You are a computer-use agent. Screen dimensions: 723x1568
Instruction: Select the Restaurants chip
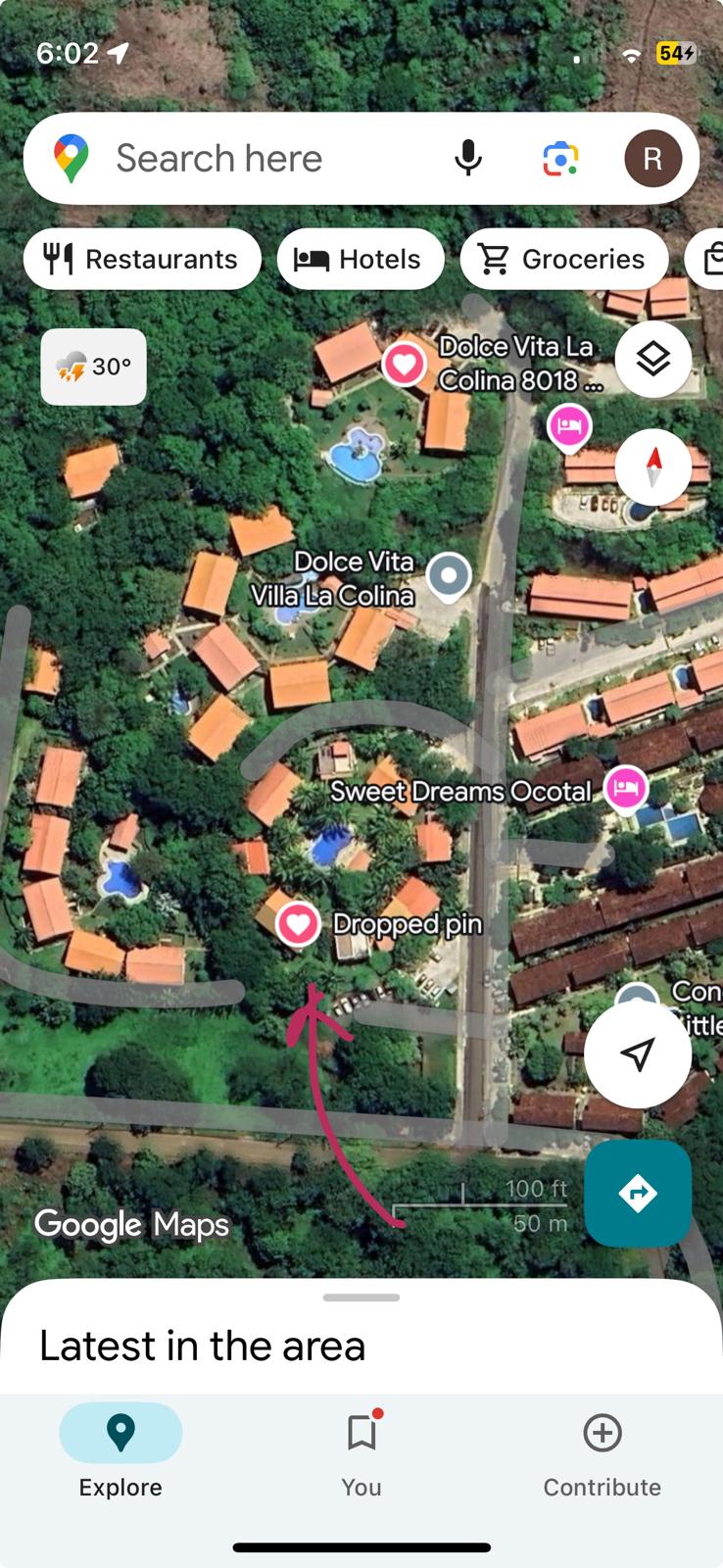142,259
